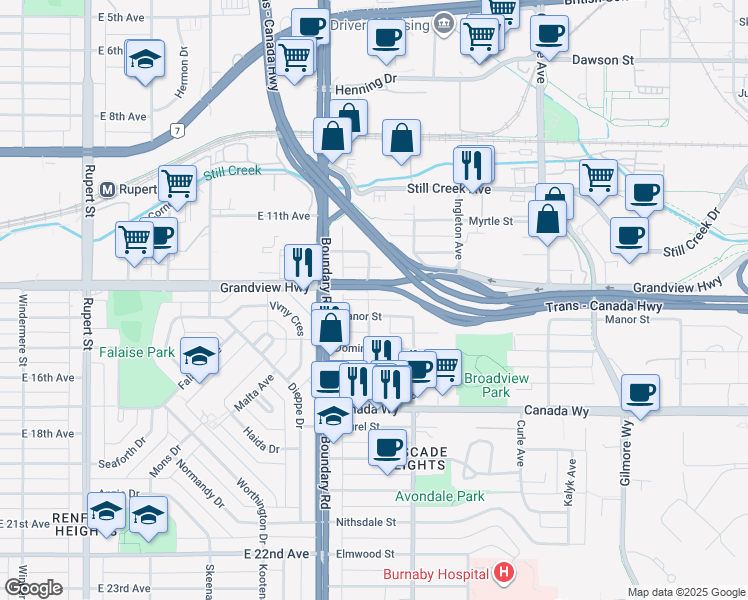Screen dimensions: 748x600
Task: Tap the shopping bag marker below Myrtle St
Action: (548, 220)
